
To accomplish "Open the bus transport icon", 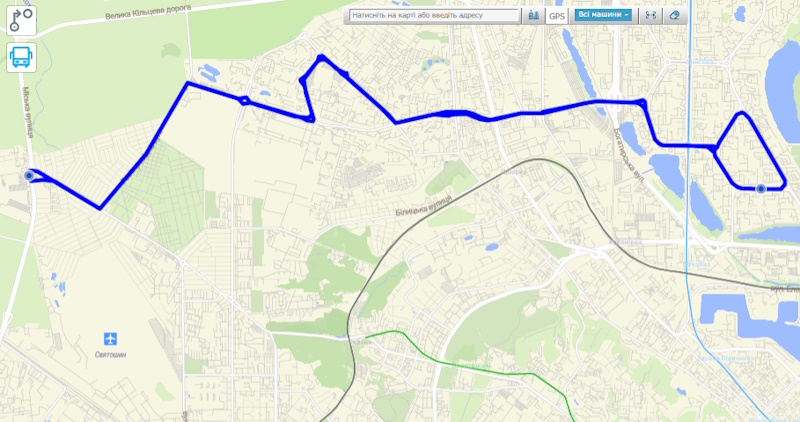I will (20, 57).
